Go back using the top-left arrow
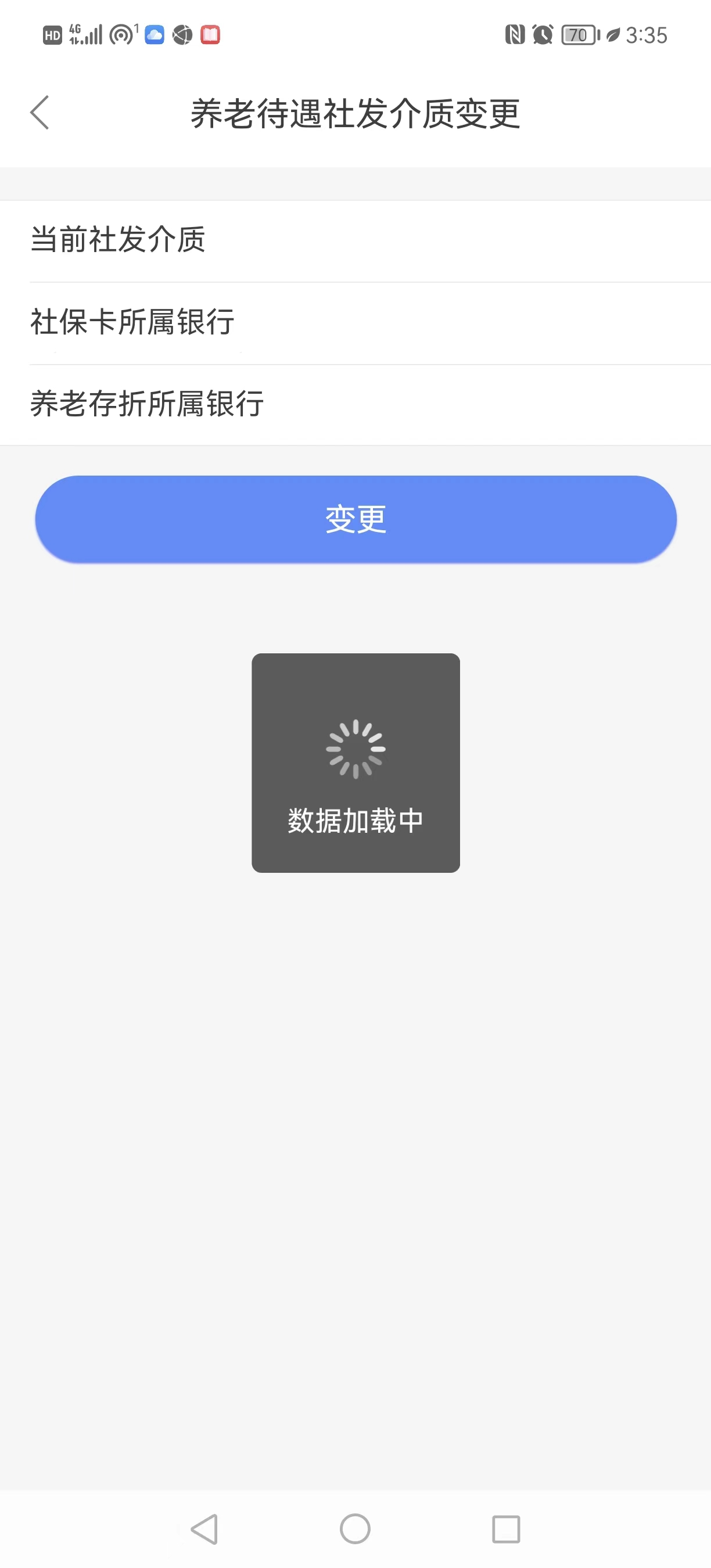This screenshot has height=1568, width=711. 40,113
